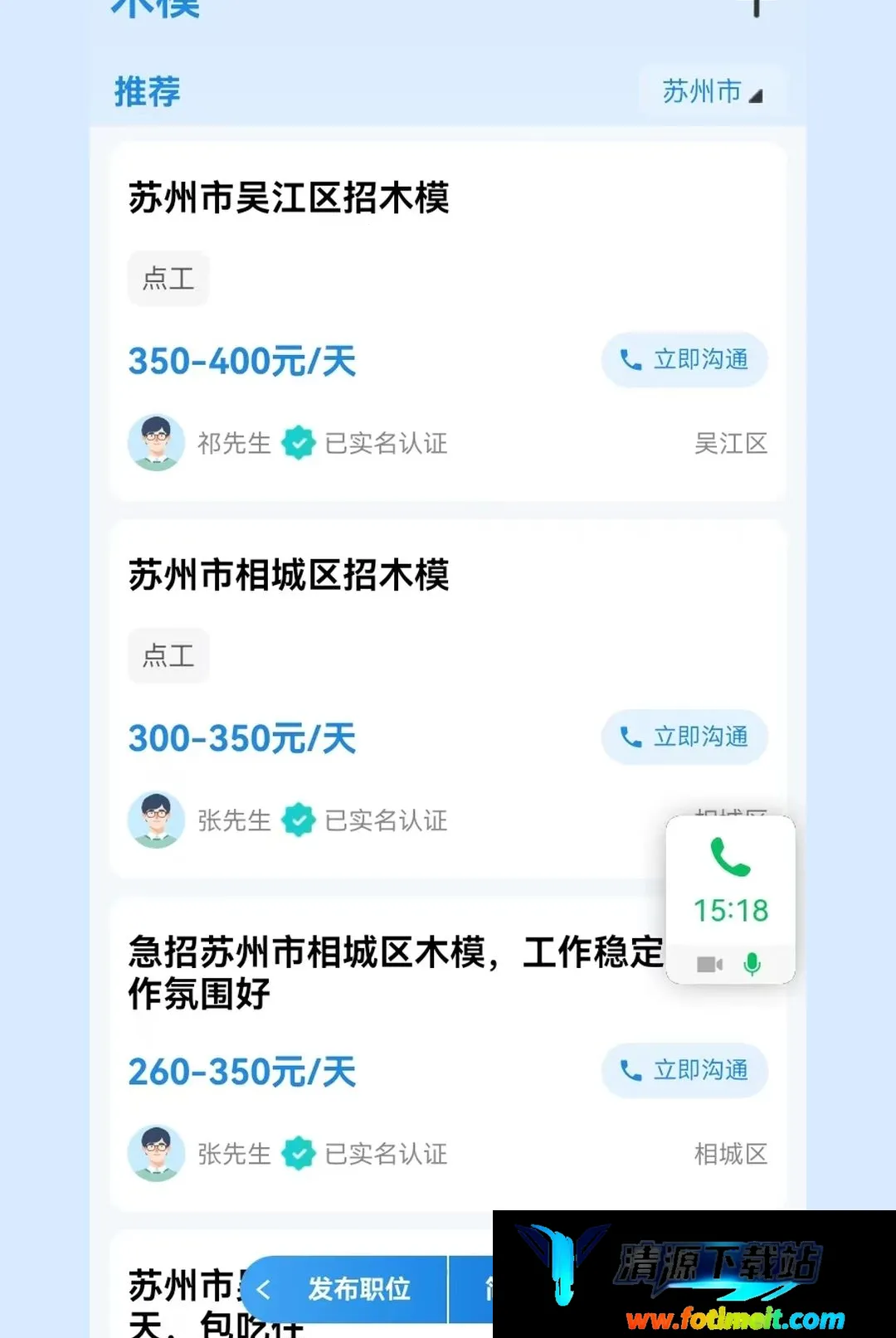This screenshot has height=1338, width=896.
Task: Return to the floating call showing 15:18
Action: click(730, 900)
